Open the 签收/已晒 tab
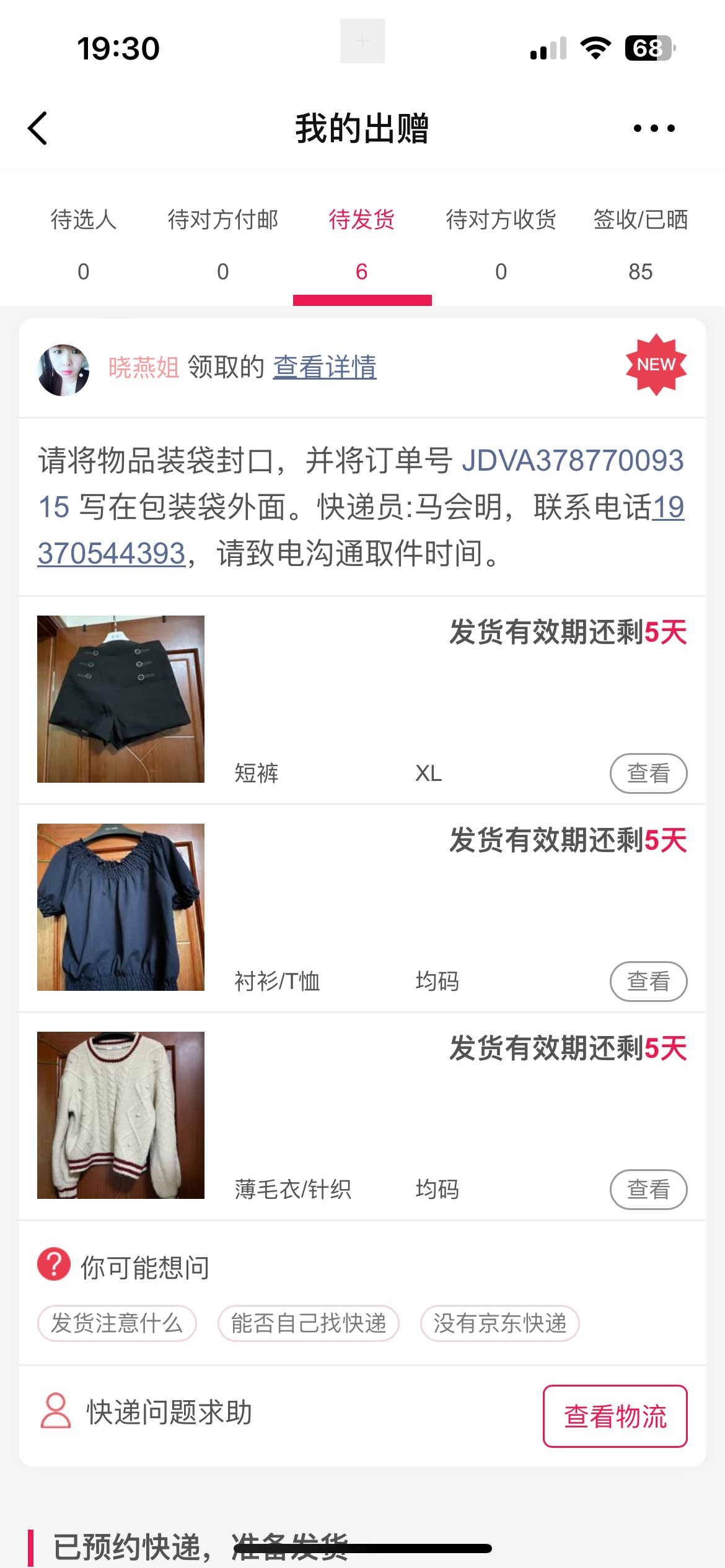The height and width of the screenshot is (1568, 725). (x=640, y=243)
